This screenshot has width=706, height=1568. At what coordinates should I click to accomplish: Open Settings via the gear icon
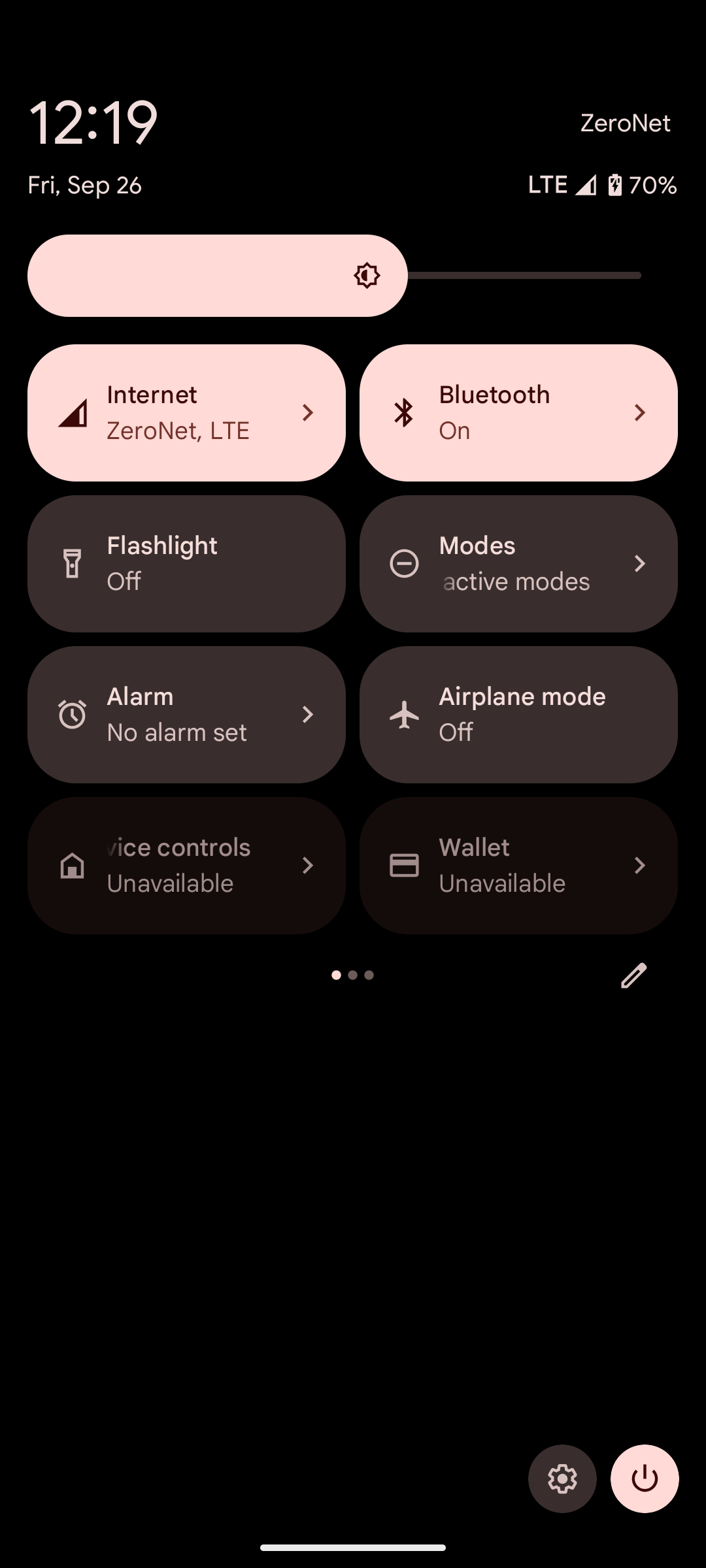tap(562, 1478)
